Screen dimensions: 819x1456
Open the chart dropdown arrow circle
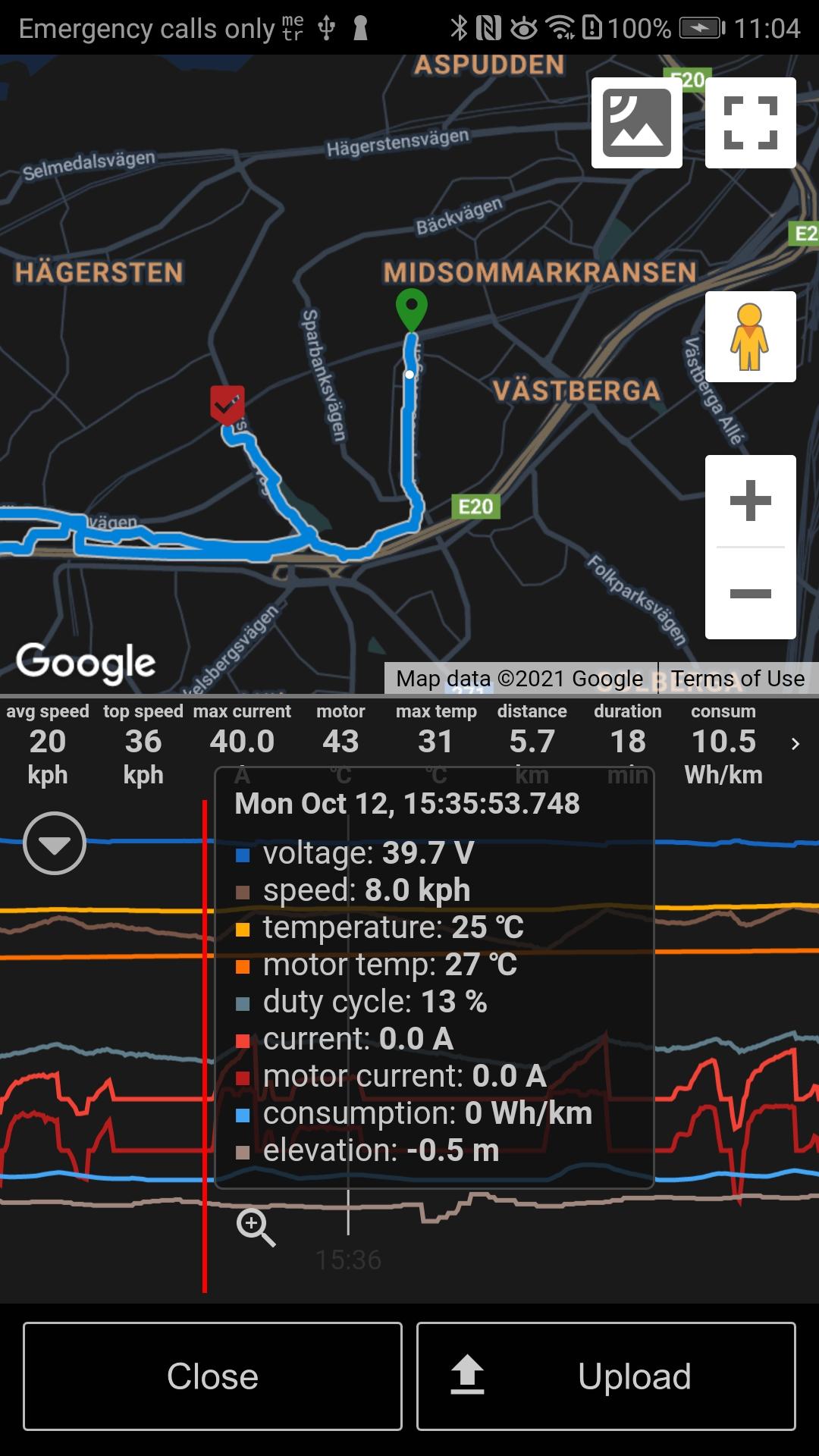click(55, 843)
